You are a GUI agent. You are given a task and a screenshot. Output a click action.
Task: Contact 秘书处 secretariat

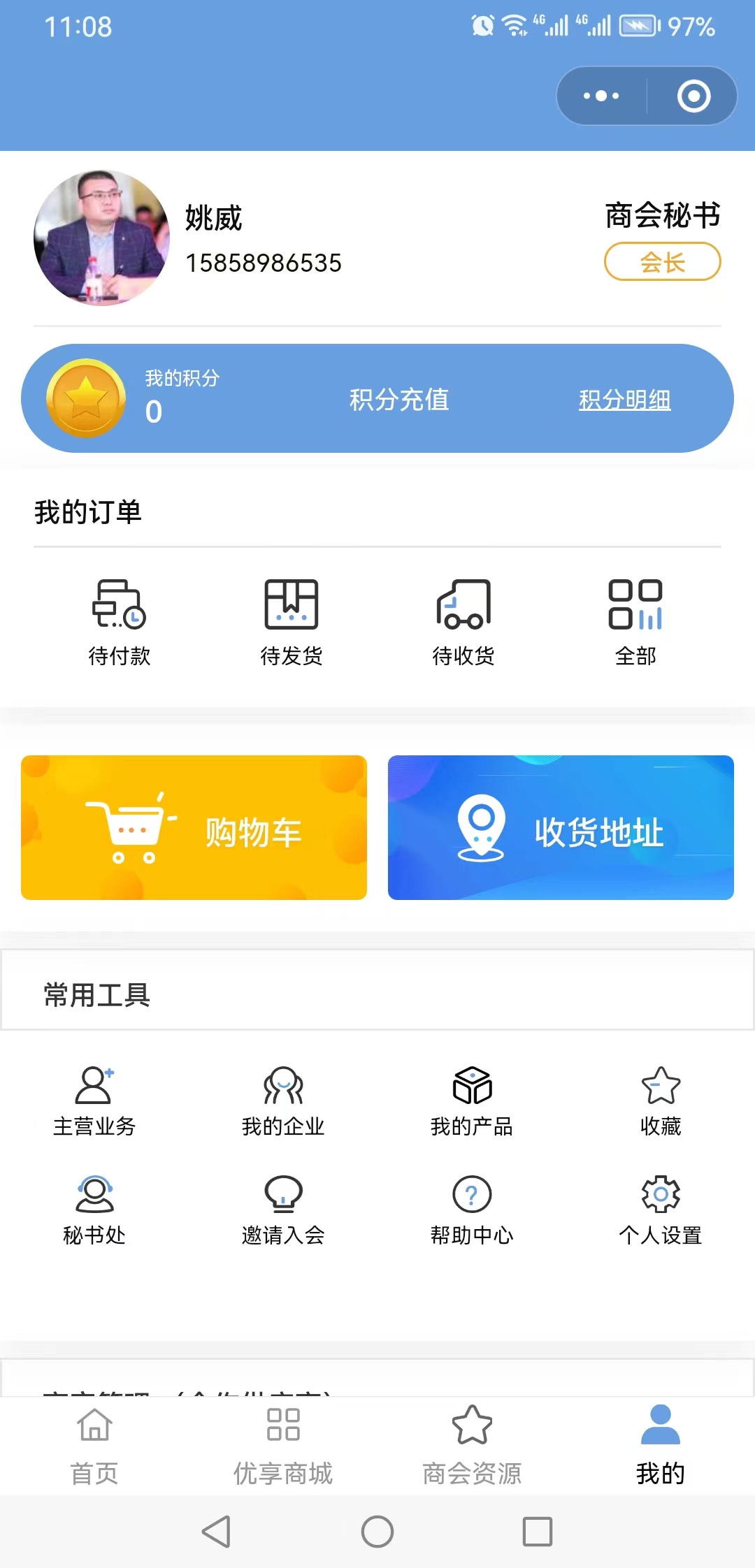click(94, 1210)
